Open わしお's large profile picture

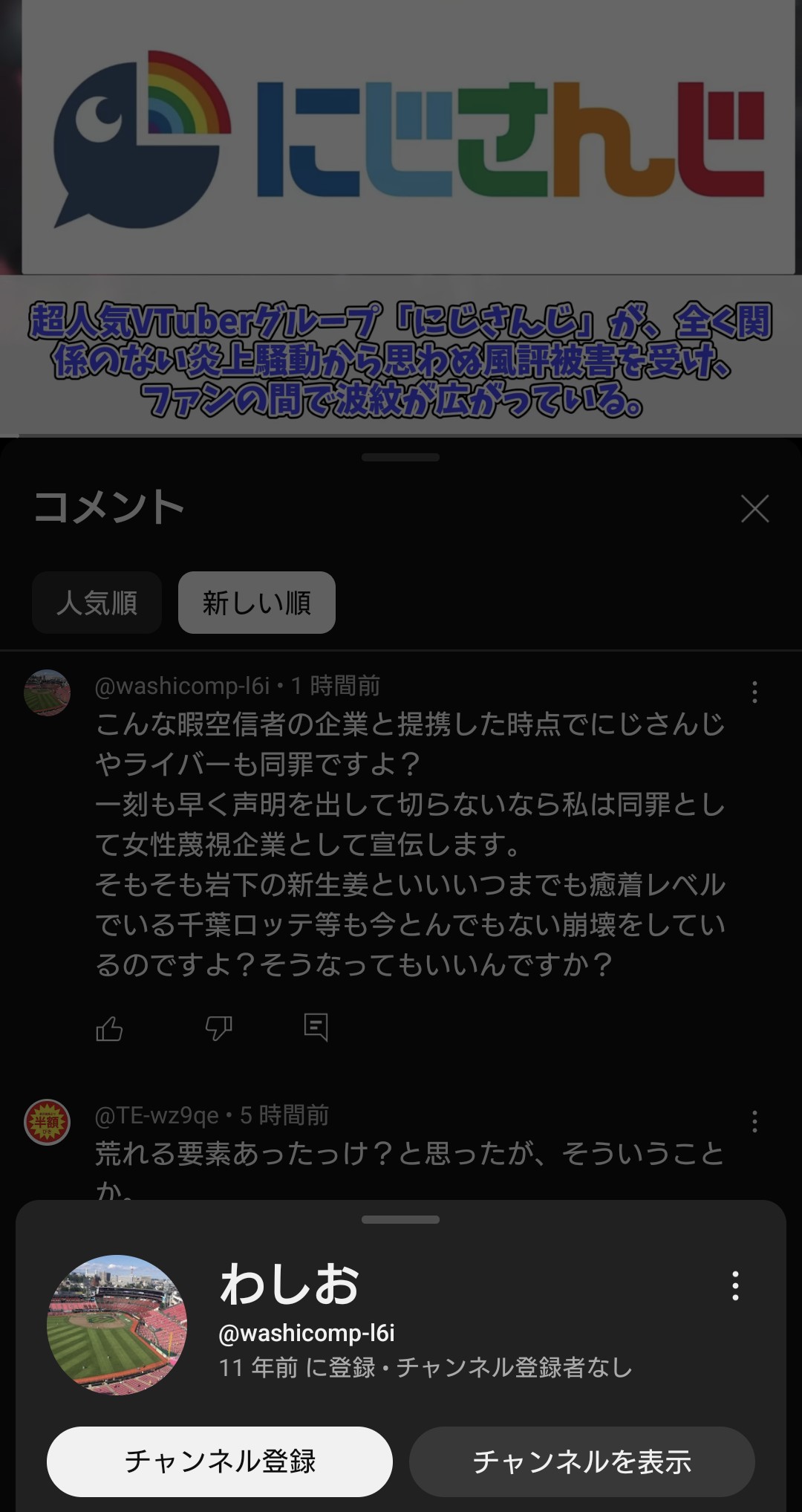click(x=117, y=1325)
